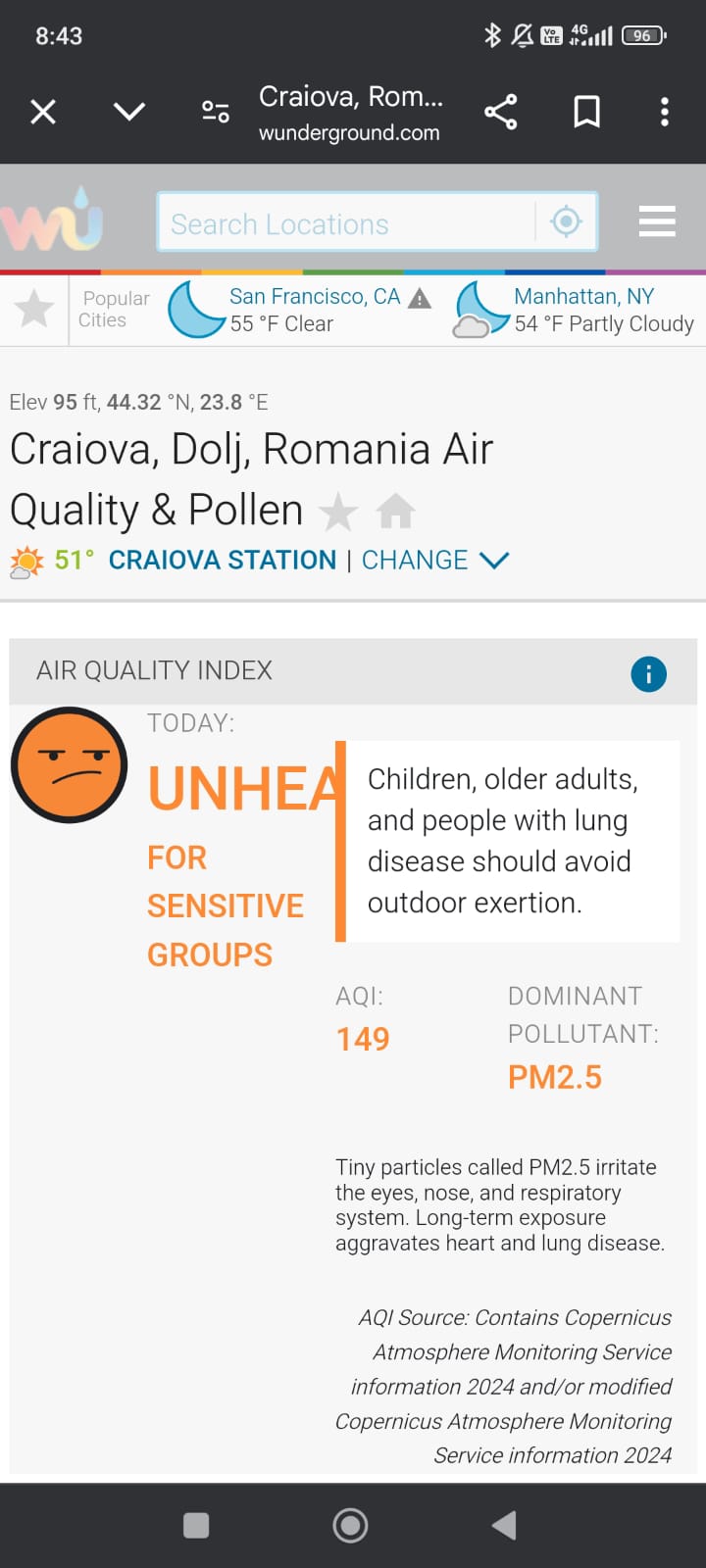Viewport: 706px width, 1568px height.
Task: Share this wunderground page
Action: pyautogui.click(x=501, y=112)
